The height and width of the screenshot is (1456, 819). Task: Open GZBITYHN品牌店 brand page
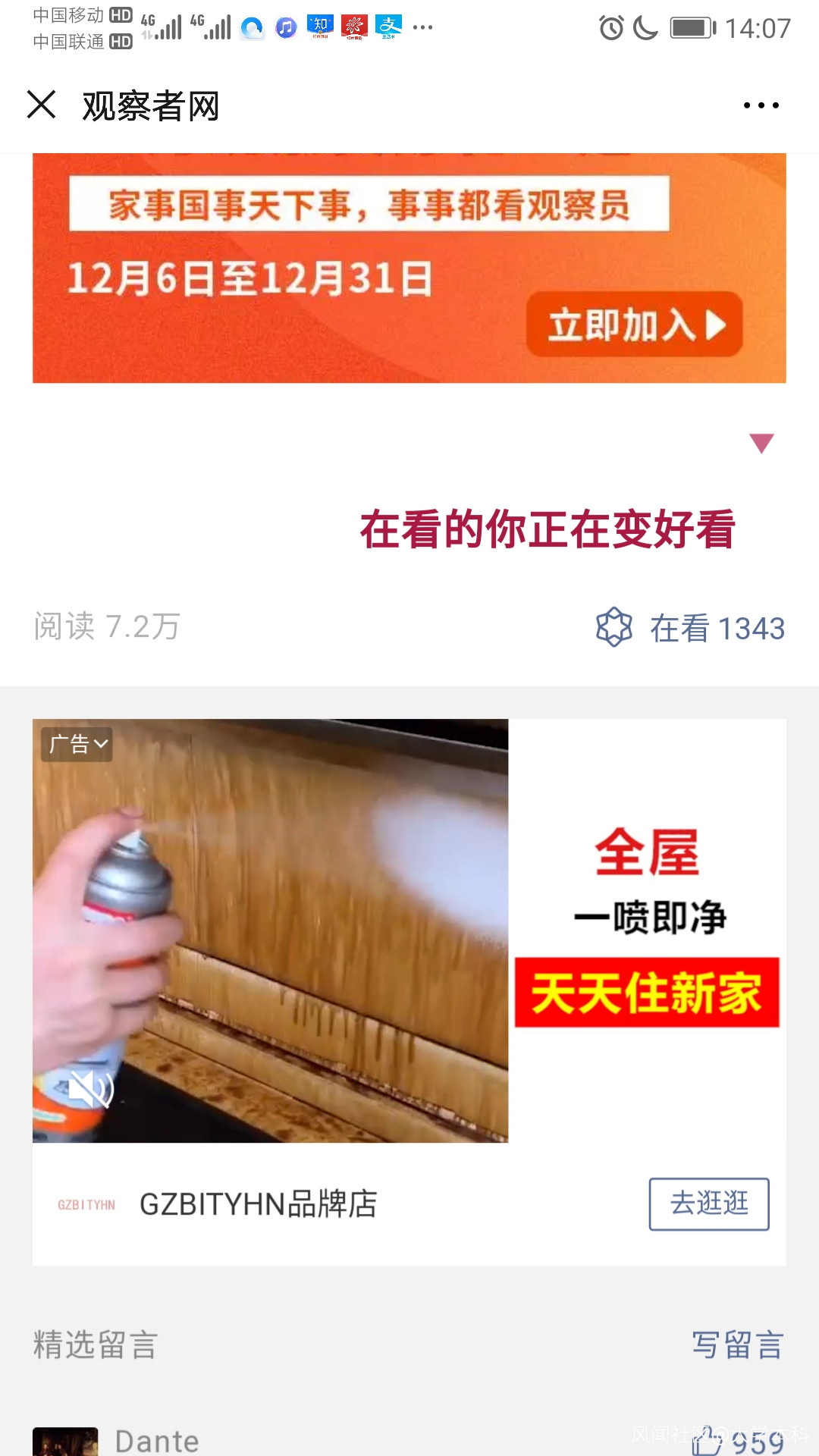click(x=258, y=1204)
